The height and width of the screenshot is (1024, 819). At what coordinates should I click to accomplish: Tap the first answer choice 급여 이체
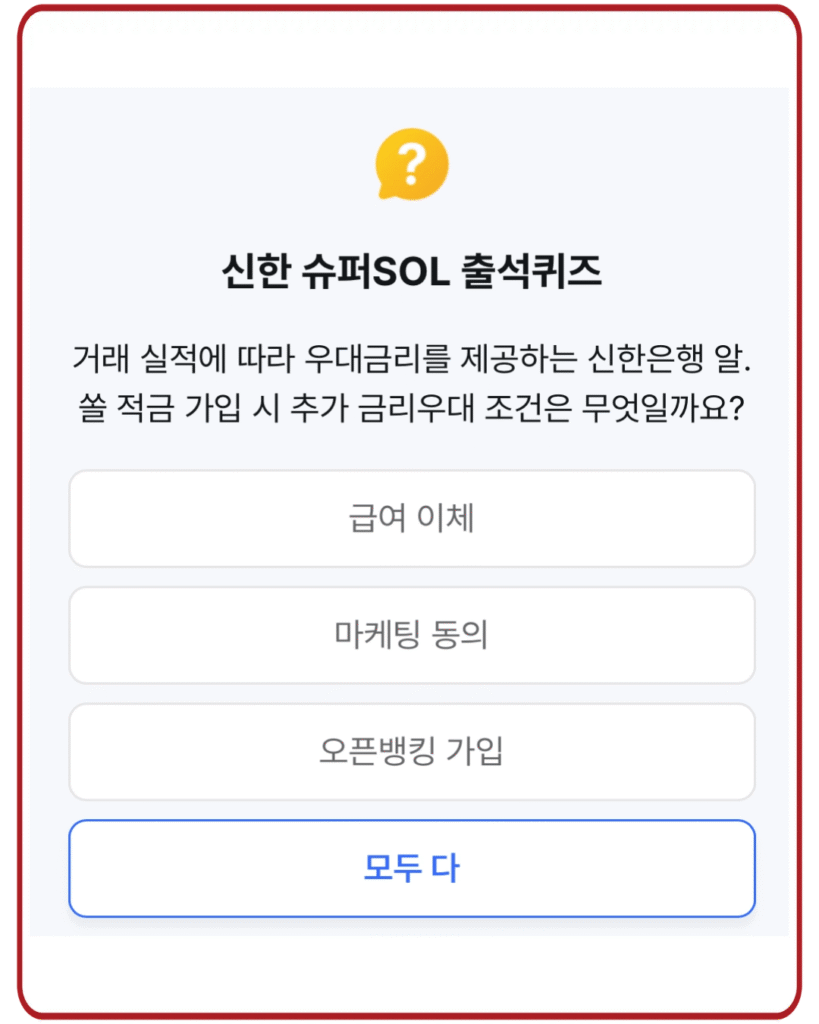click(410, 519)
